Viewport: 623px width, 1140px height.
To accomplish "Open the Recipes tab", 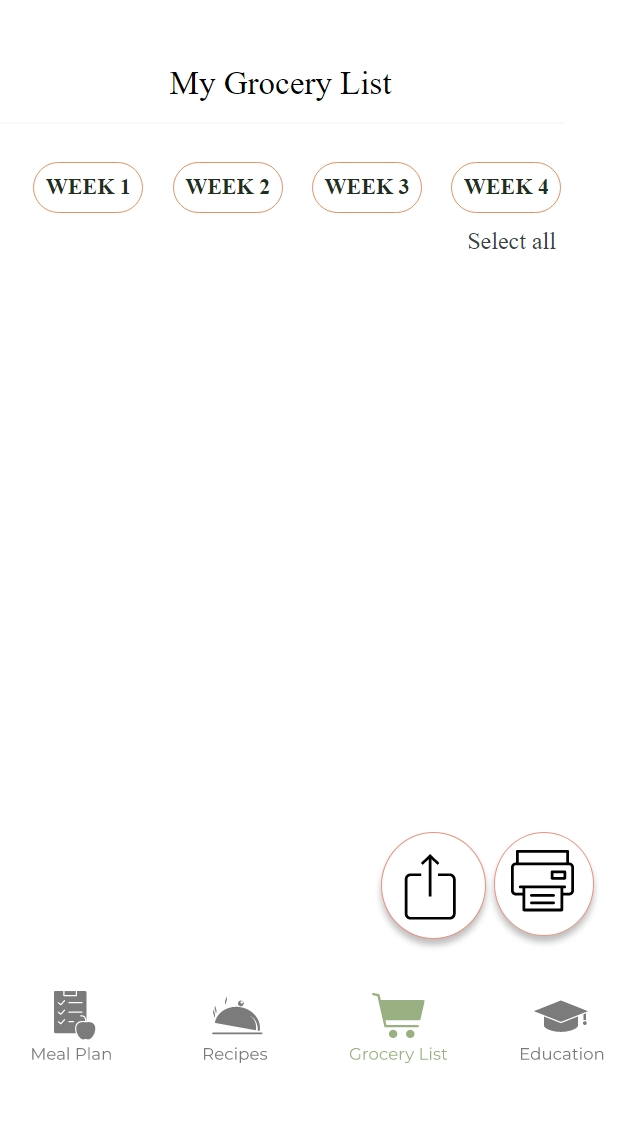I will 235,1029.
